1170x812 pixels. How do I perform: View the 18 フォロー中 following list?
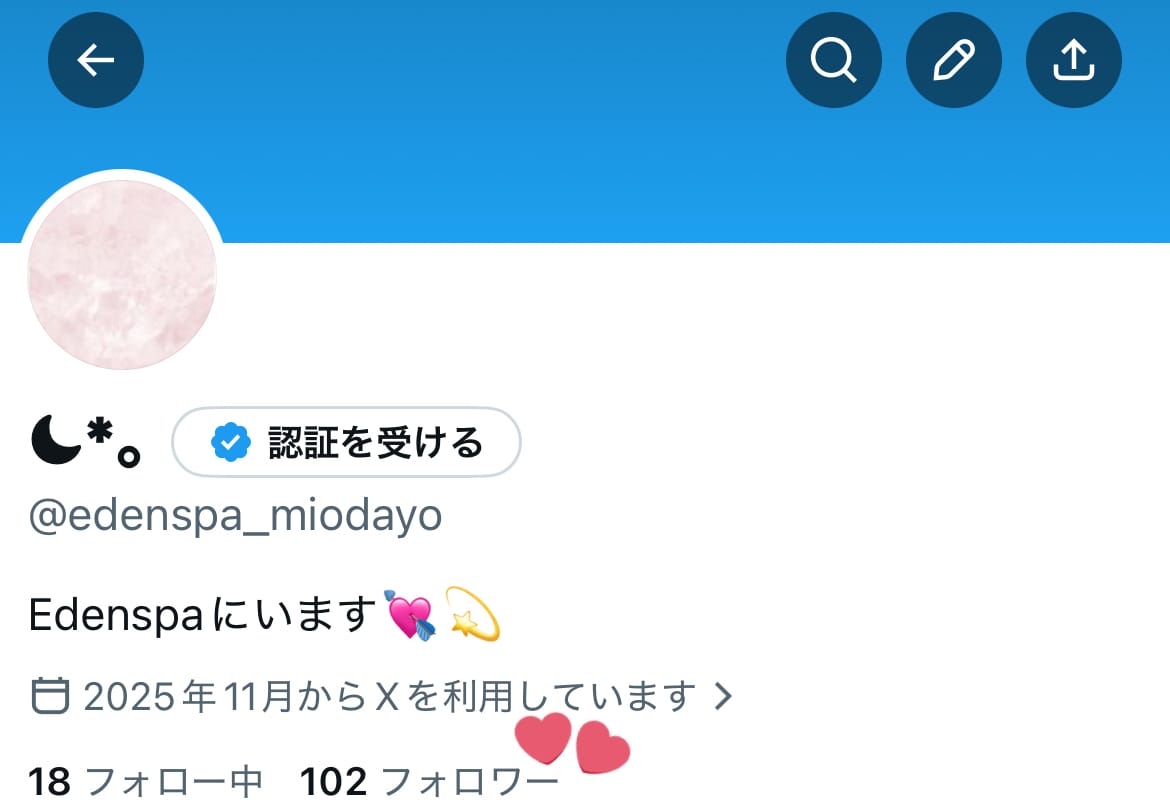click(x=145, y=781)
